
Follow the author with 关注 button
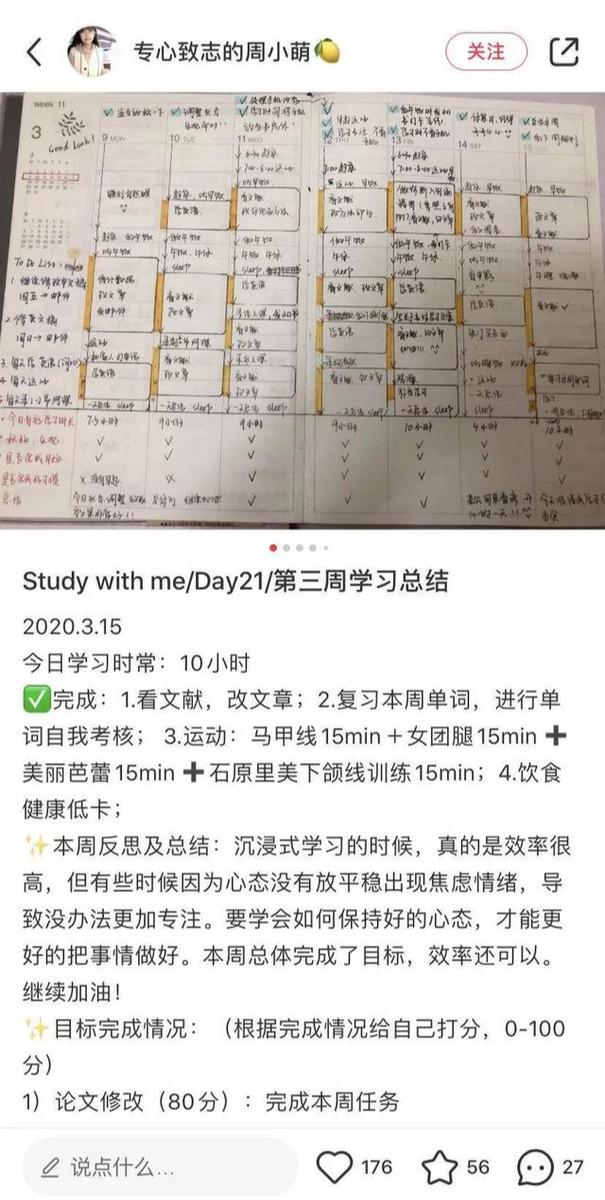click(x=486, y=51)
